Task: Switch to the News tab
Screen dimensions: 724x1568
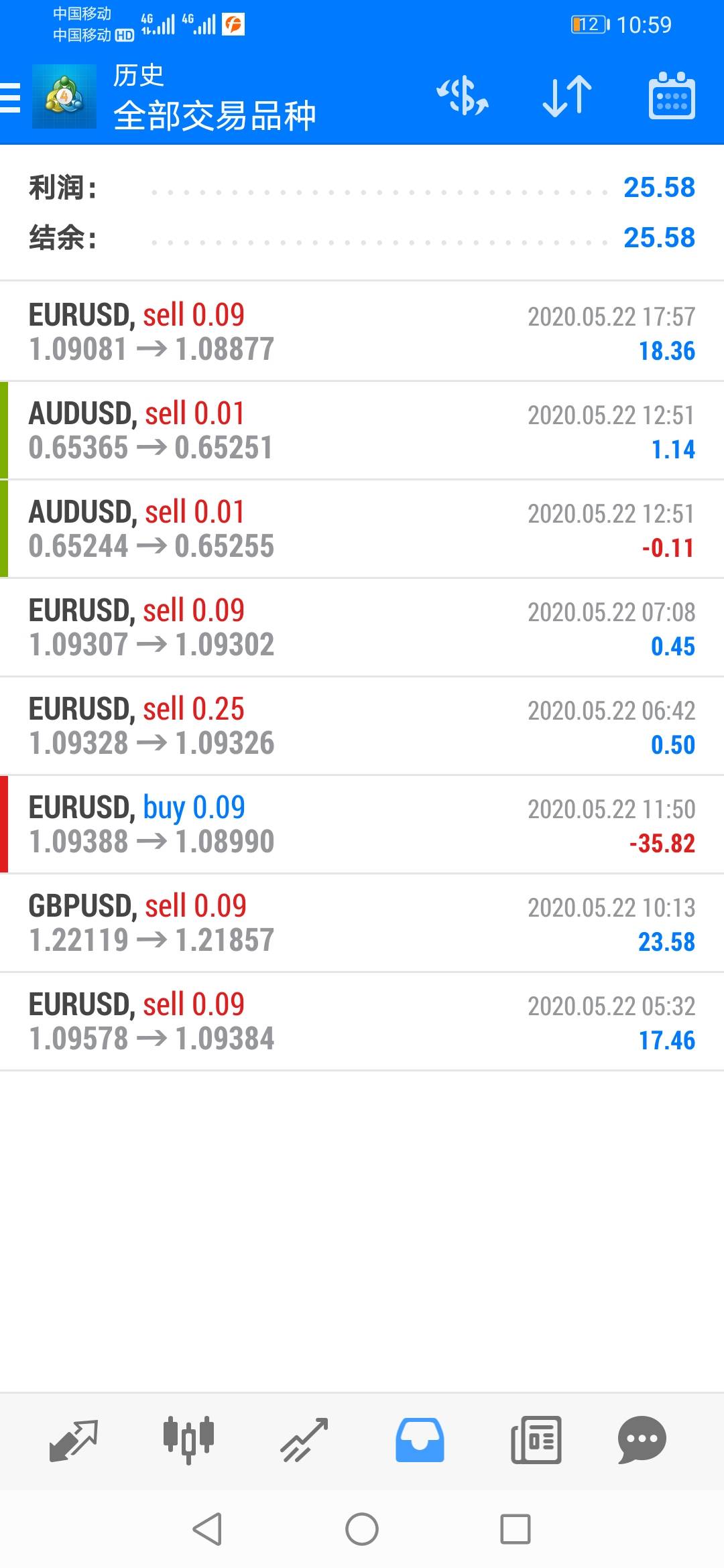Action: (x=536, y=1439)
